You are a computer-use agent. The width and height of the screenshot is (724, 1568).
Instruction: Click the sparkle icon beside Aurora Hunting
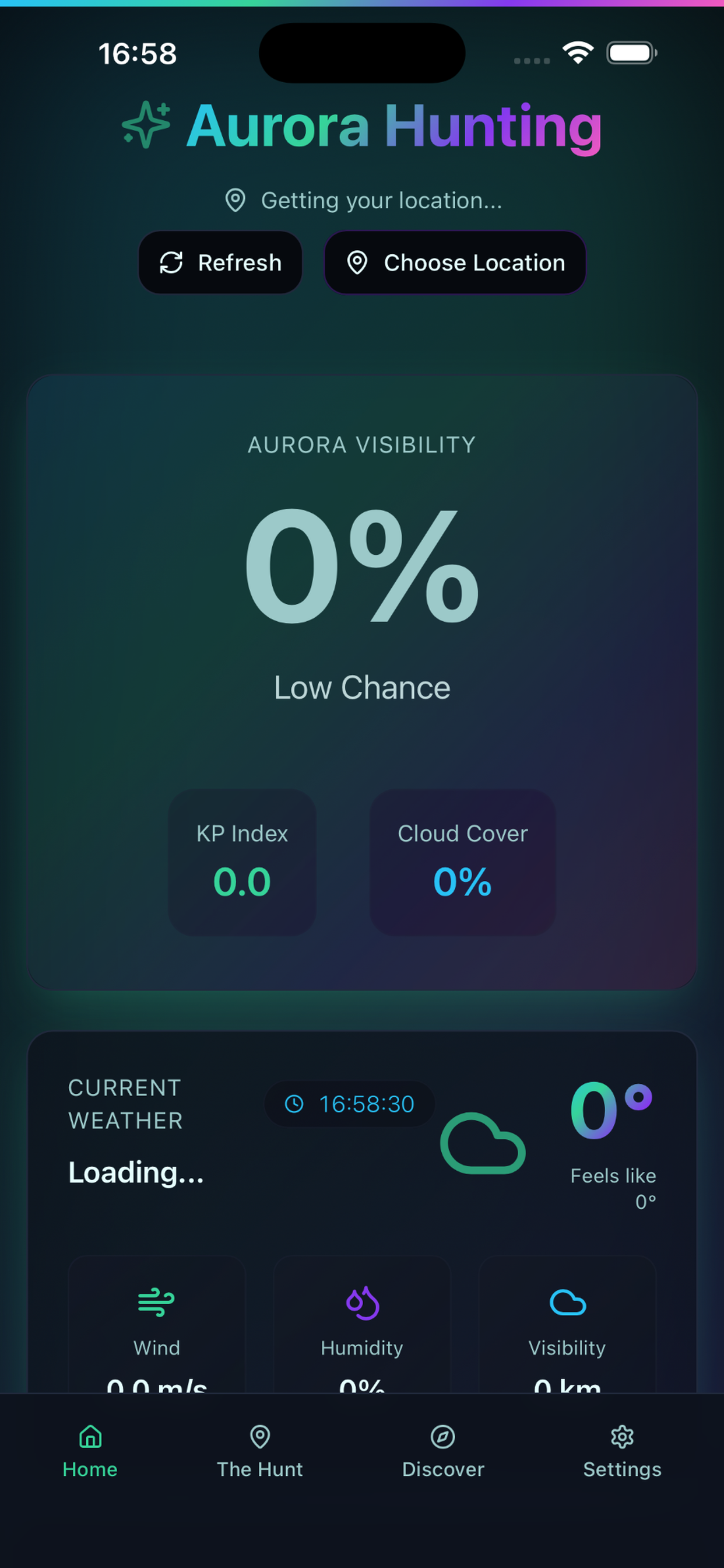pyautogui.click(x=148, y=125)
